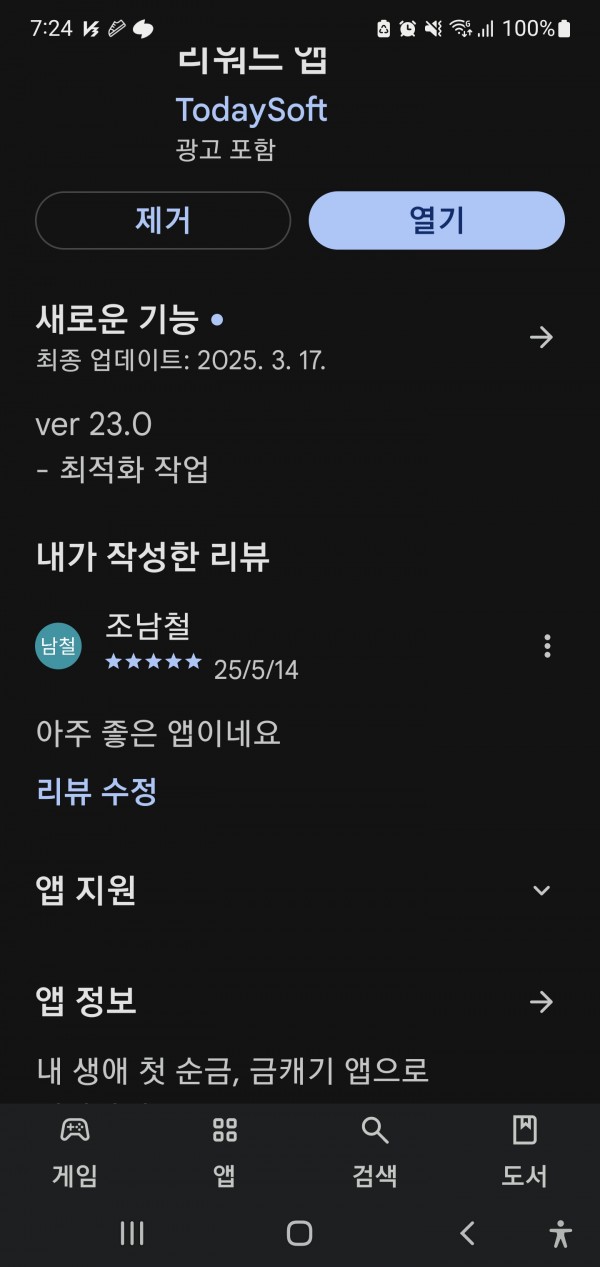
Task: Open review options menu for 조남철
Action: pos(547,646)
